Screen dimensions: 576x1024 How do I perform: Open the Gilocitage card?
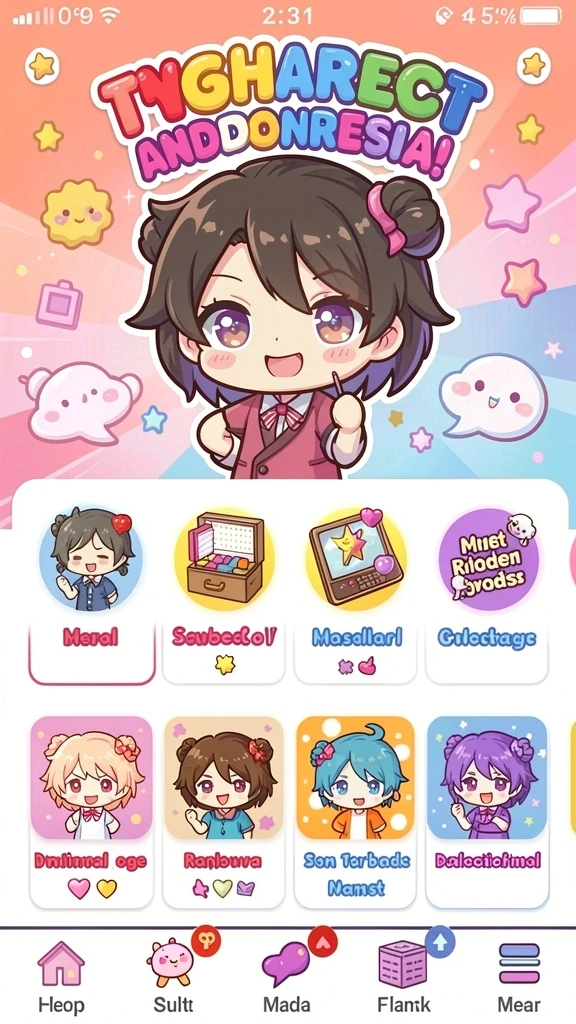coord(487,594)
